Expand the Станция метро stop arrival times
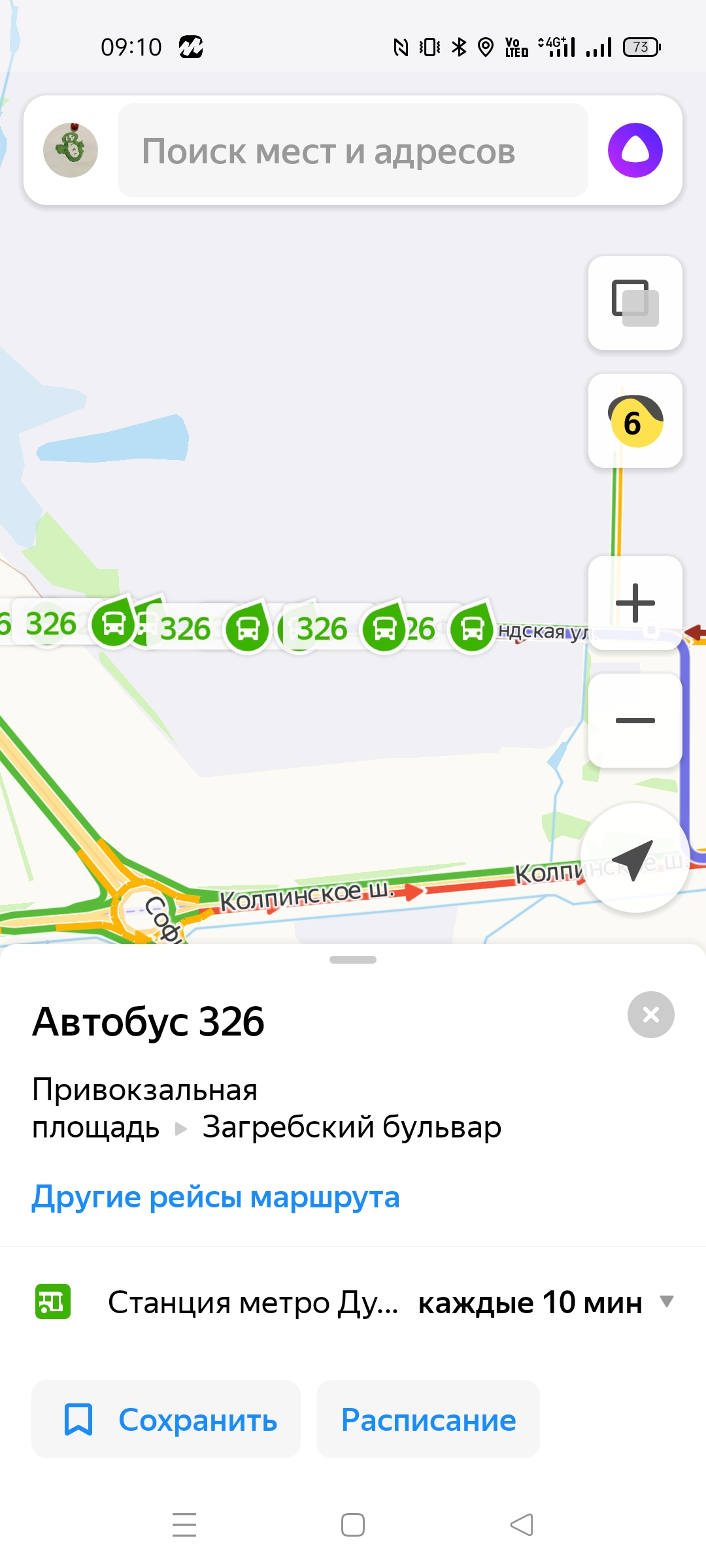The width and height of the screenshot is (706, 1568). point(666,1301)
